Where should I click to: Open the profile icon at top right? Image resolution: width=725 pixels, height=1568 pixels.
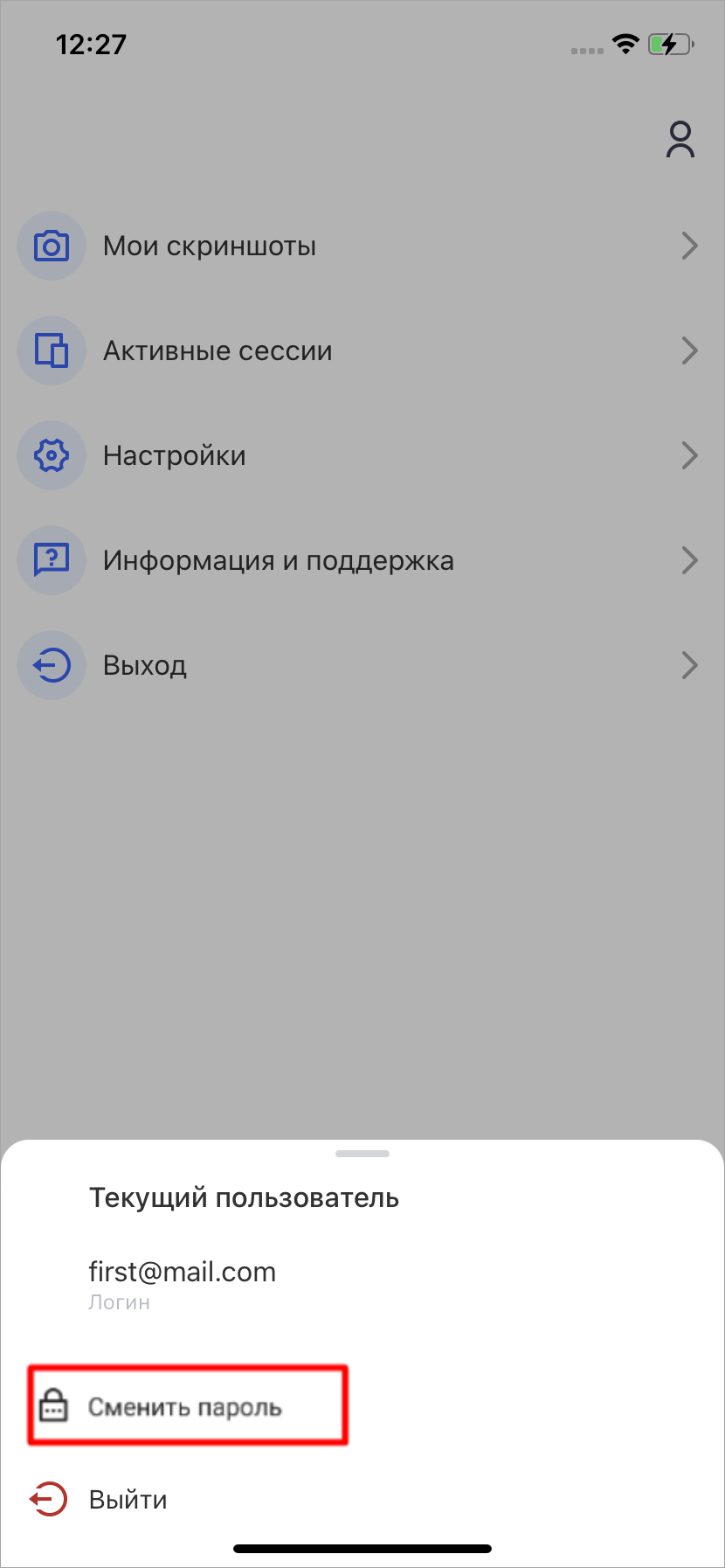(680, 140)
